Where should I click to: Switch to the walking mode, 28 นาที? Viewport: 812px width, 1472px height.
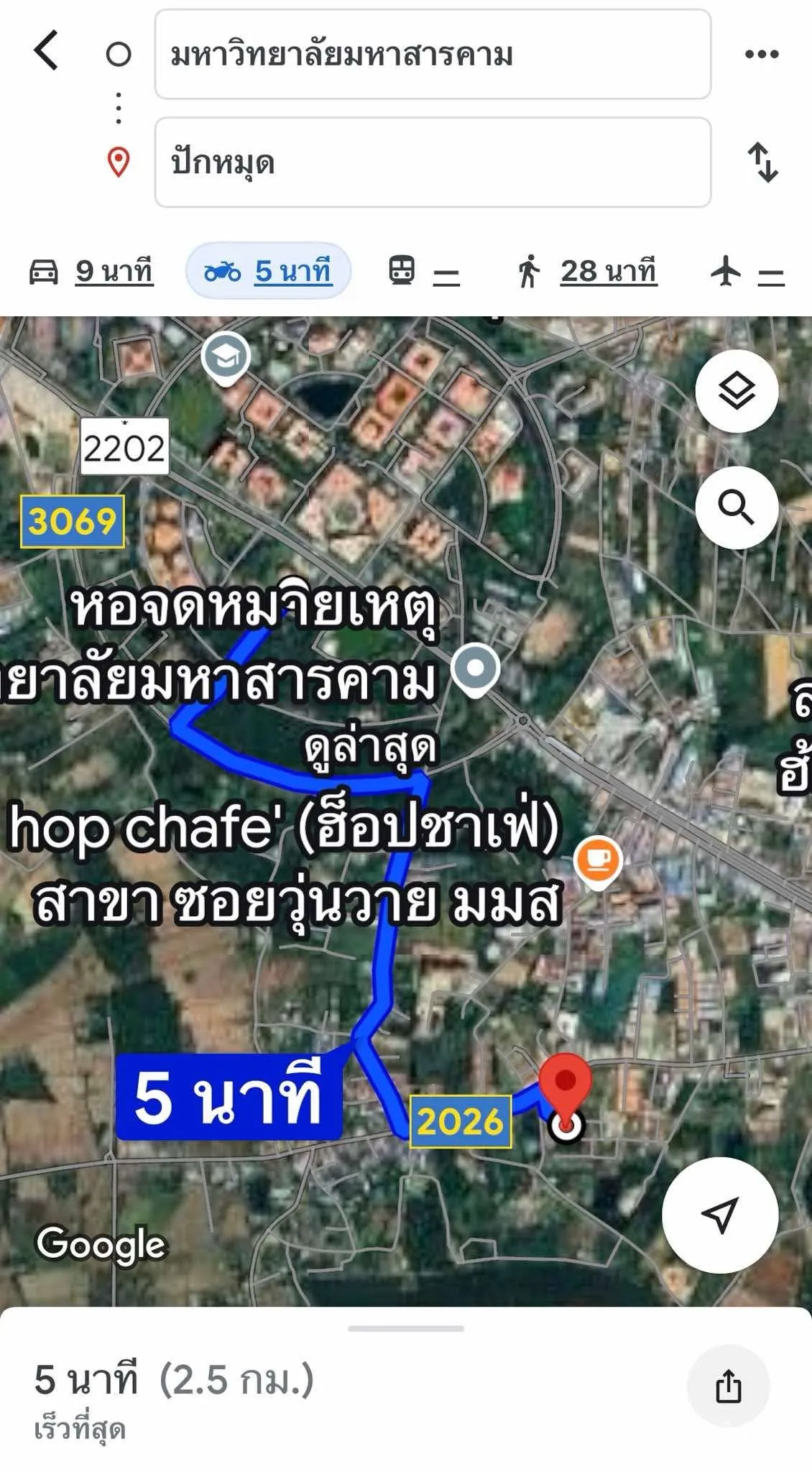click(586, 272)
